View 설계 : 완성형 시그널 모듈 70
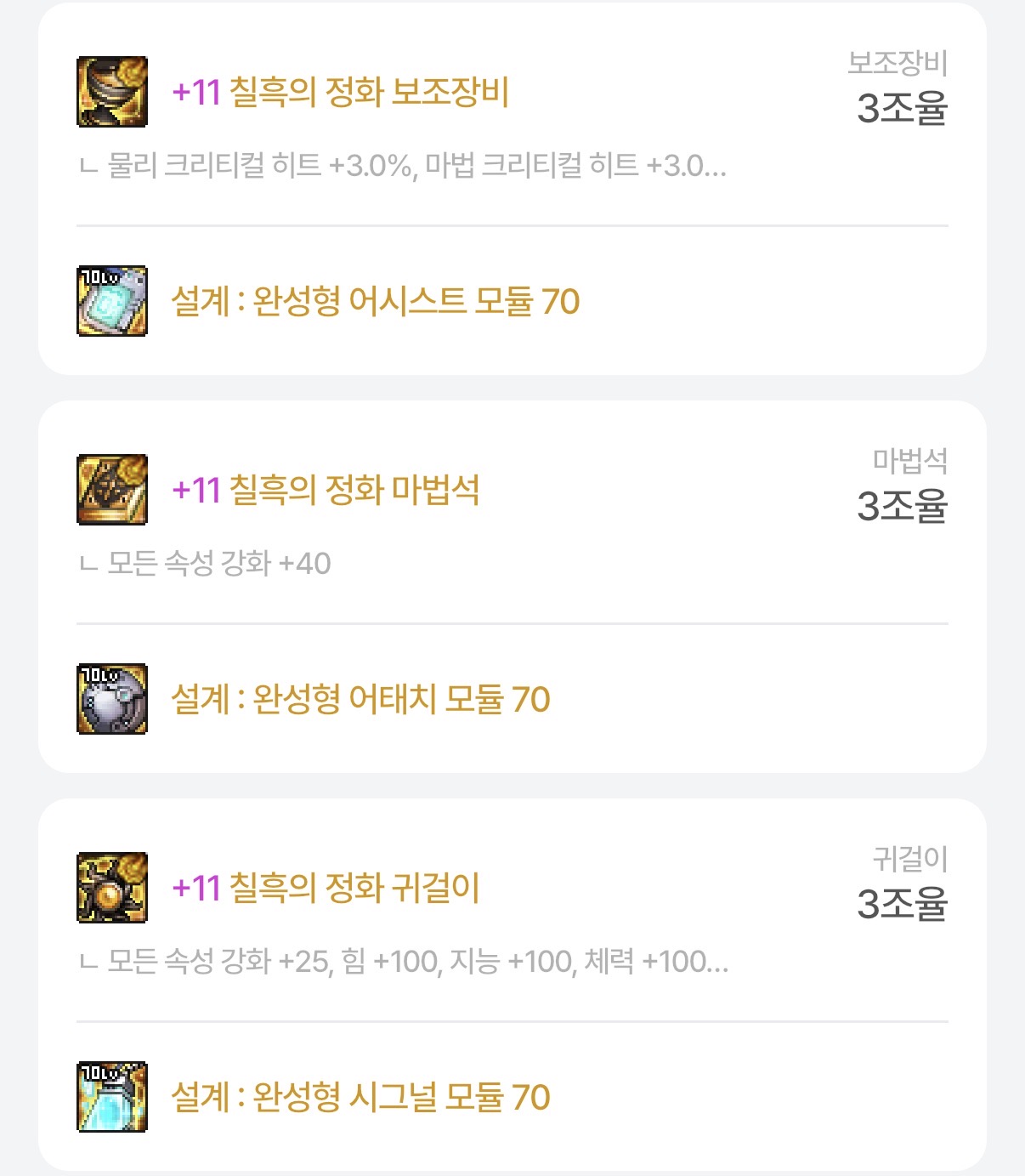Screen dimensions: 1025x1176 click(x=360, y=1097)
